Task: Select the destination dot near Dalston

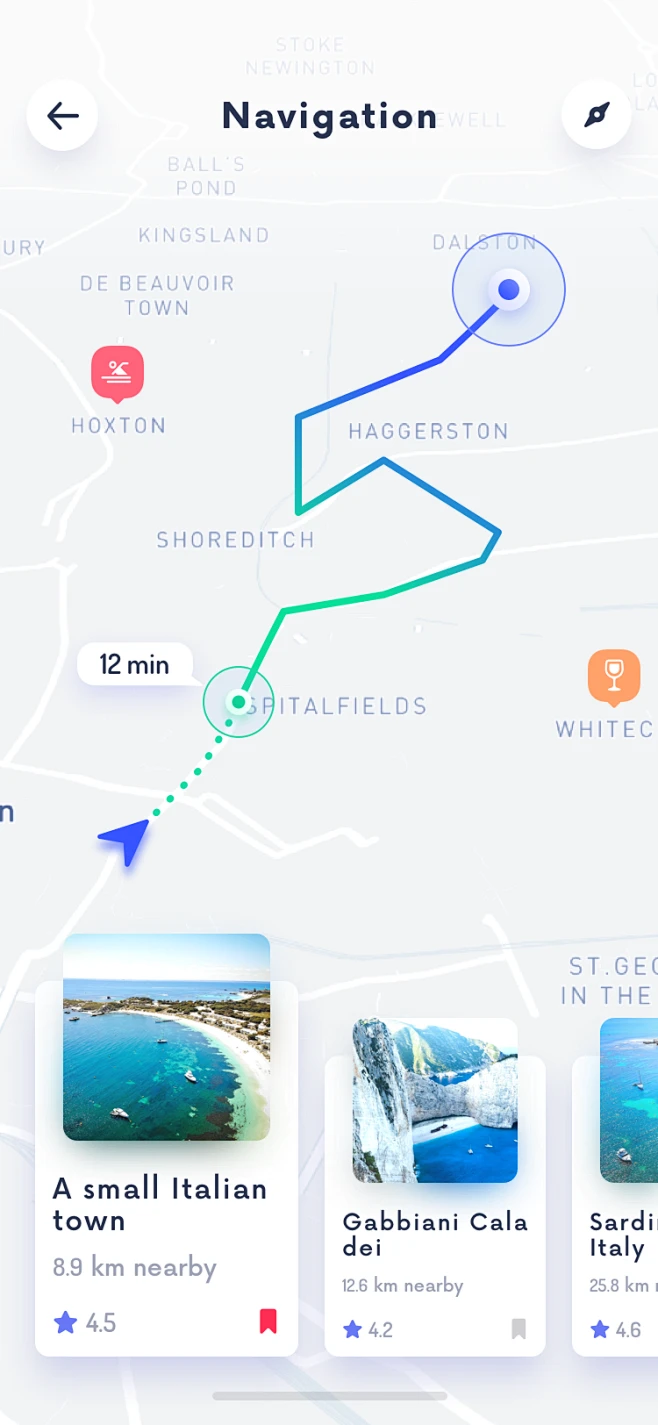Action: [509, 290]
